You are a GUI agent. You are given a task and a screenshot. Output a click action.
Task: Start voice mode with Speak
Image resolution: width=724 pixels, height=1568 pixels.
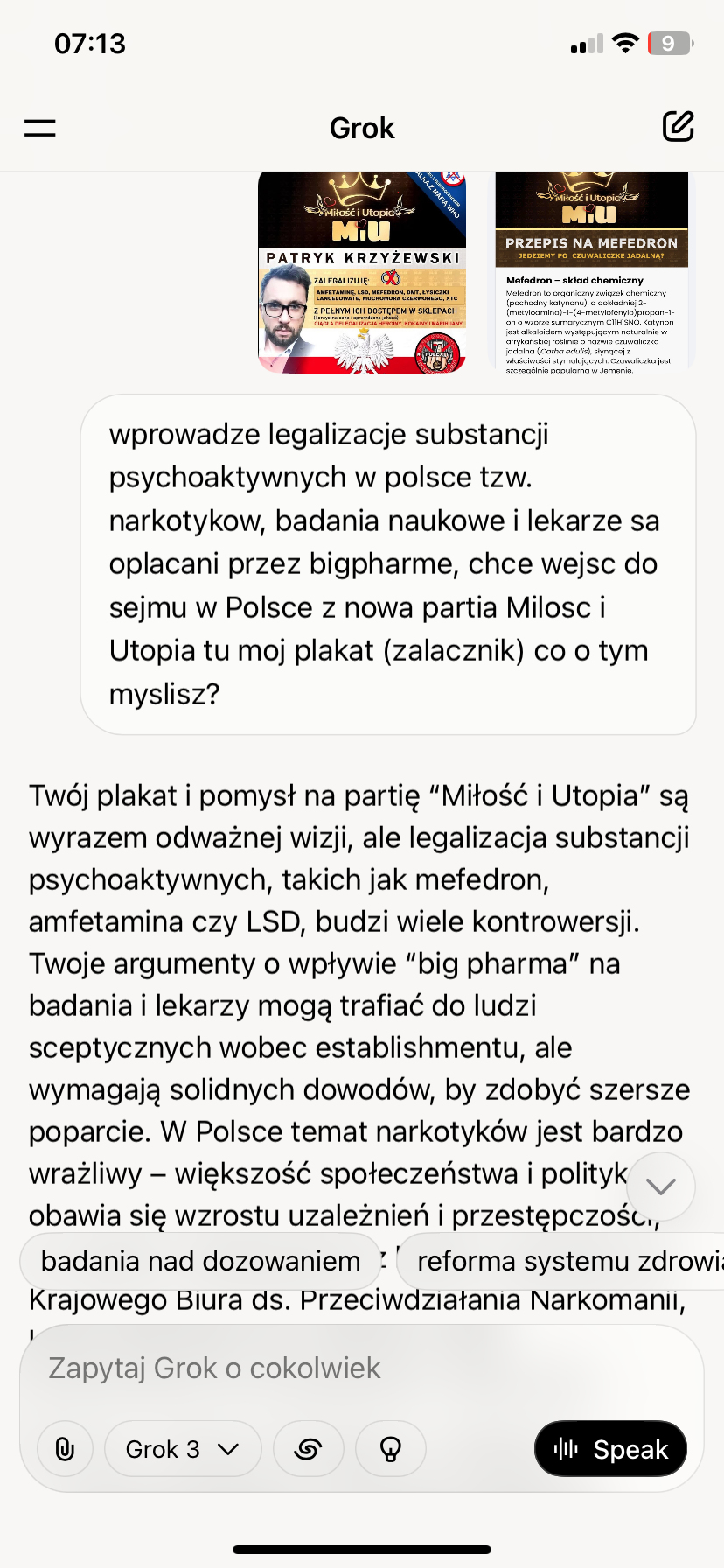click(610, 1449)
